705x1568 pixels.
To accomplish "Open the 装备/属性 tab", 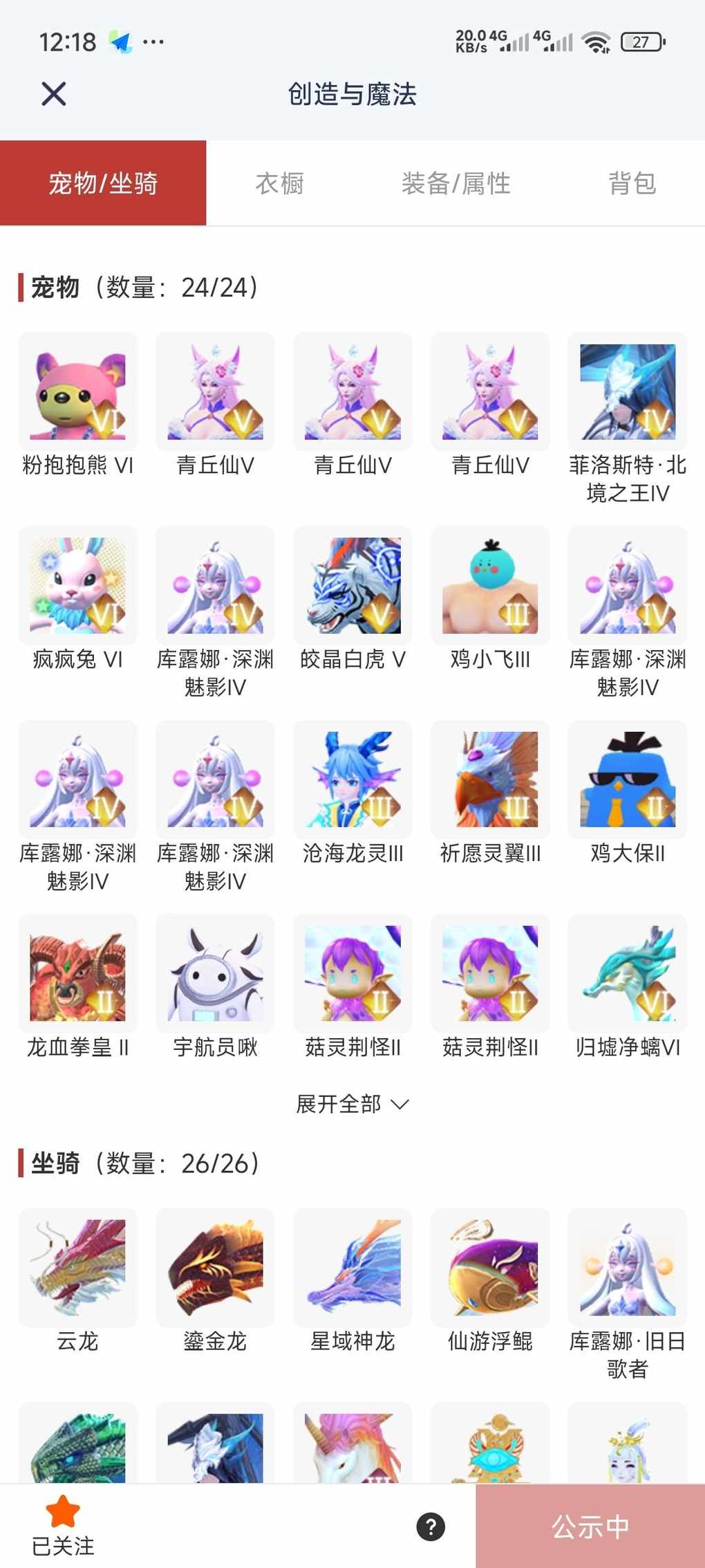I will pyautogui.click(x=455, y=183).
